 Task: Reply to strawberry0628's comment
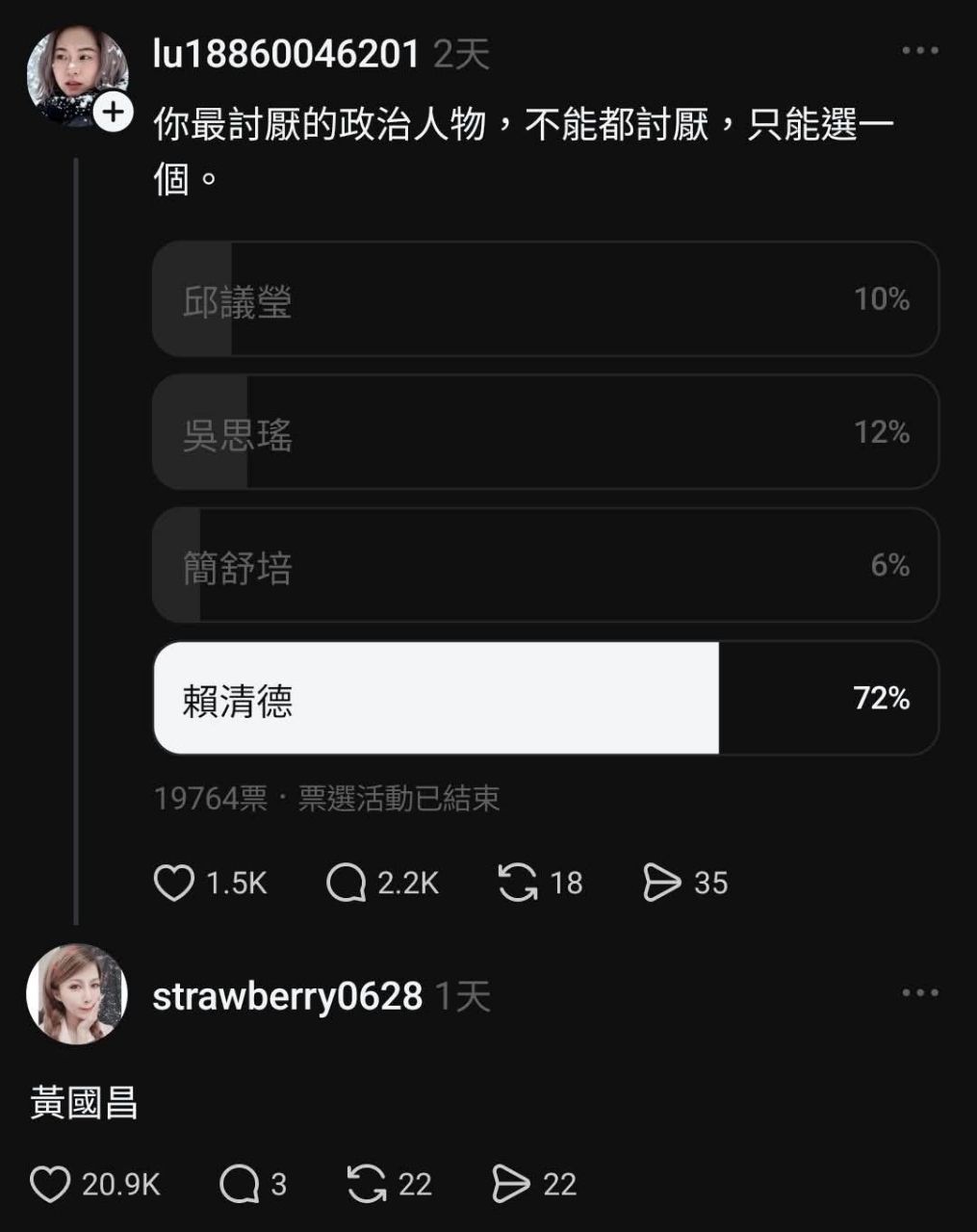(239, 1184)
